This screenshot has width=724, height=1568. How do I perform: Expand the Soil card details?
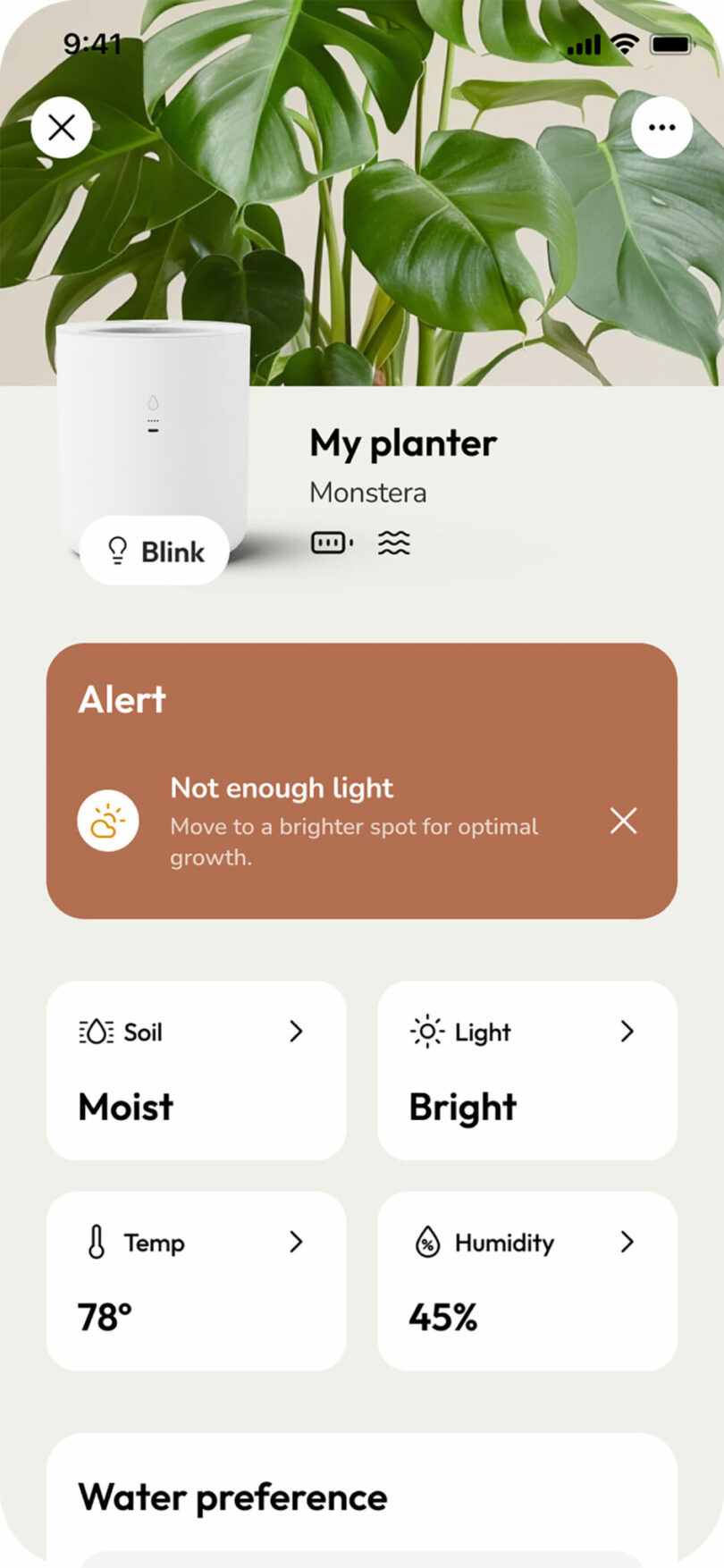click(297, 1033)
